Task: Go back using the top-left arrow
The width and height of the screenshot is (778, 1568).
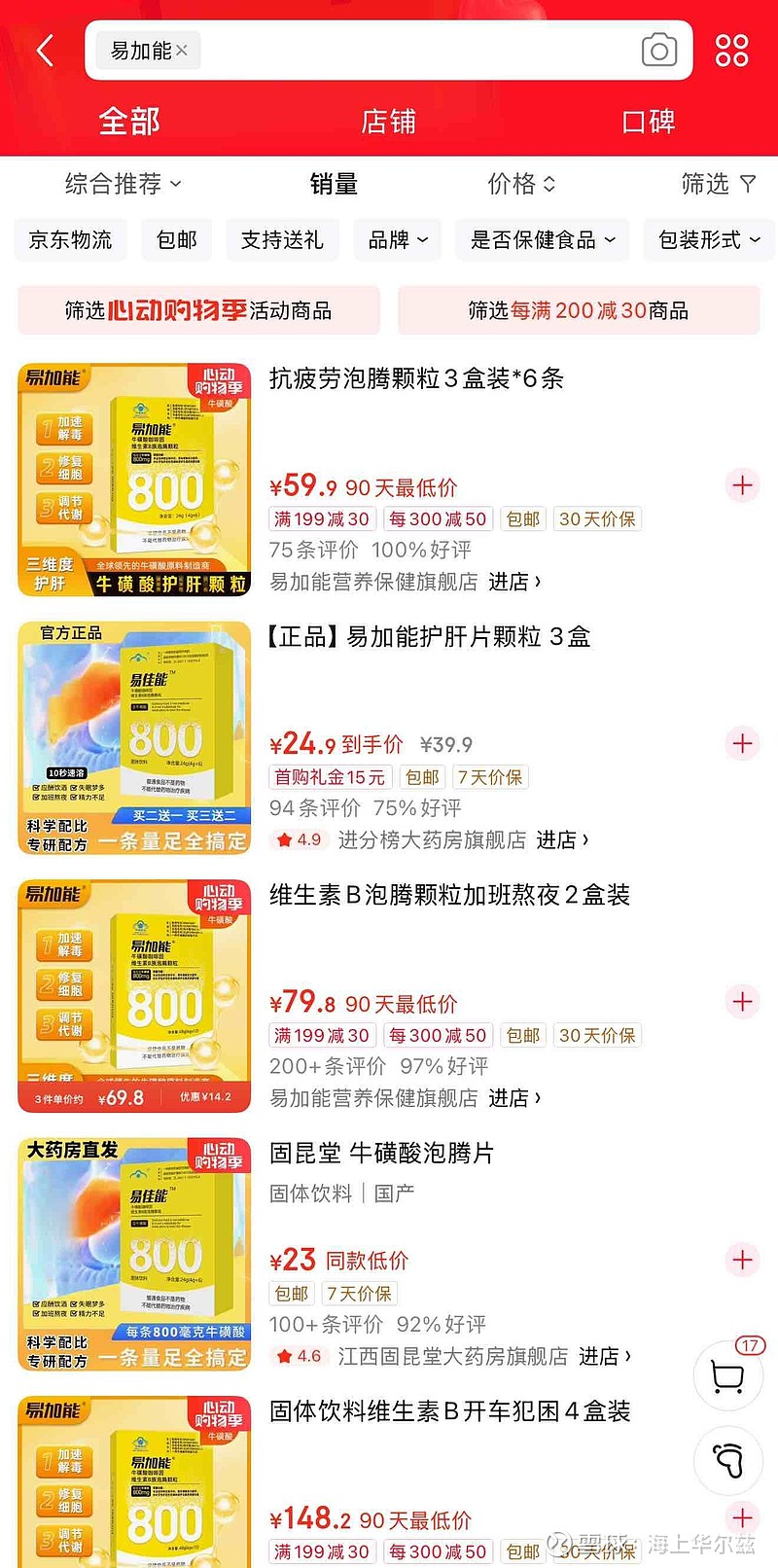Action: point(45,51)
